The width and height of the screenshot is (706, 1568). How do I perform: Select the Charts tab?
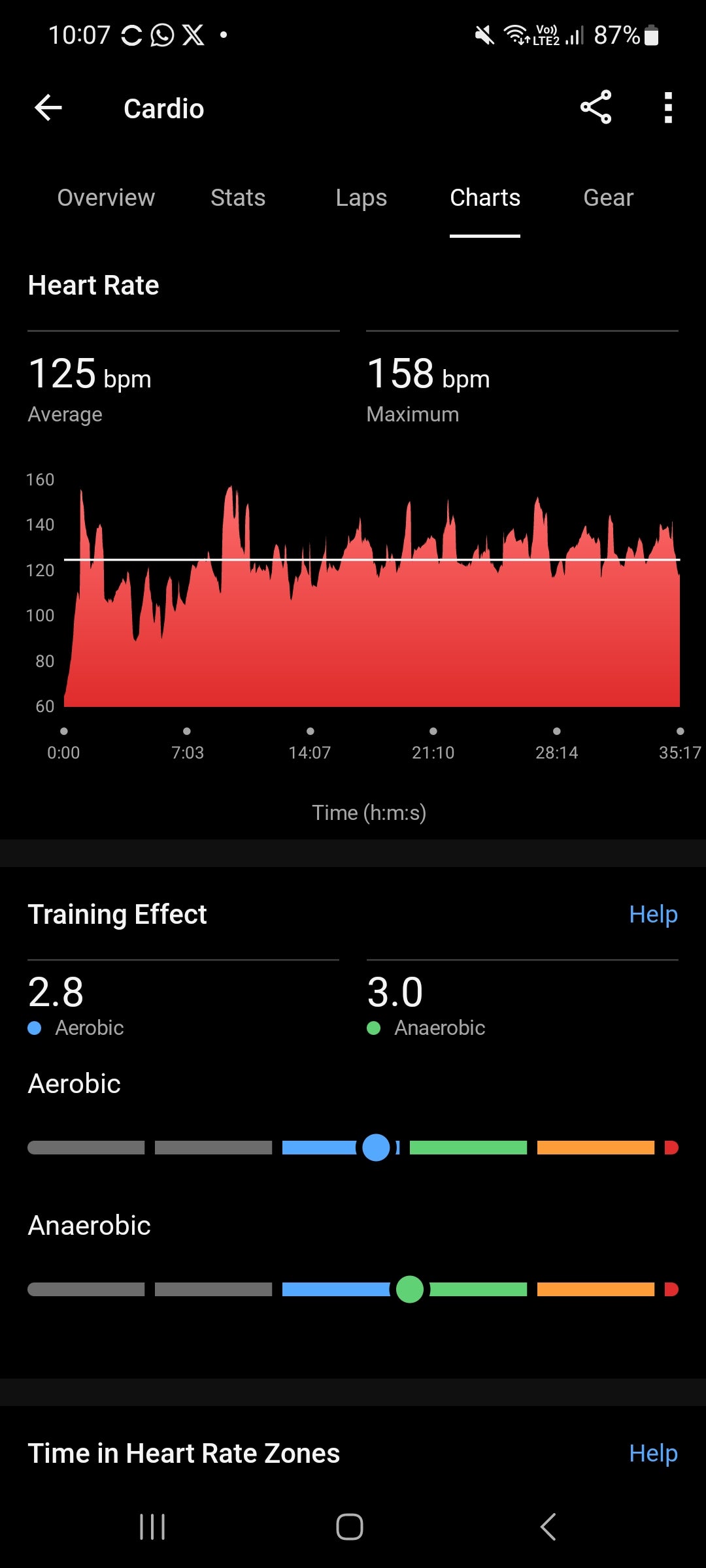tap(485, 197)
